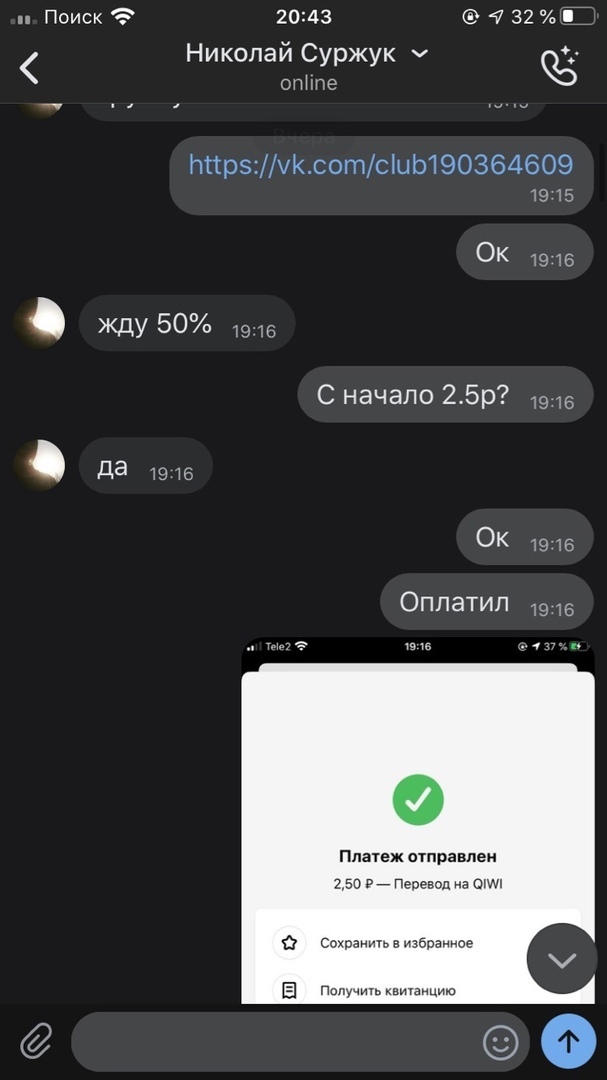Screen dimensions: 607x1080
Task: Go back to the chat list
Action: pyautogui.click(x=30, y=67)
